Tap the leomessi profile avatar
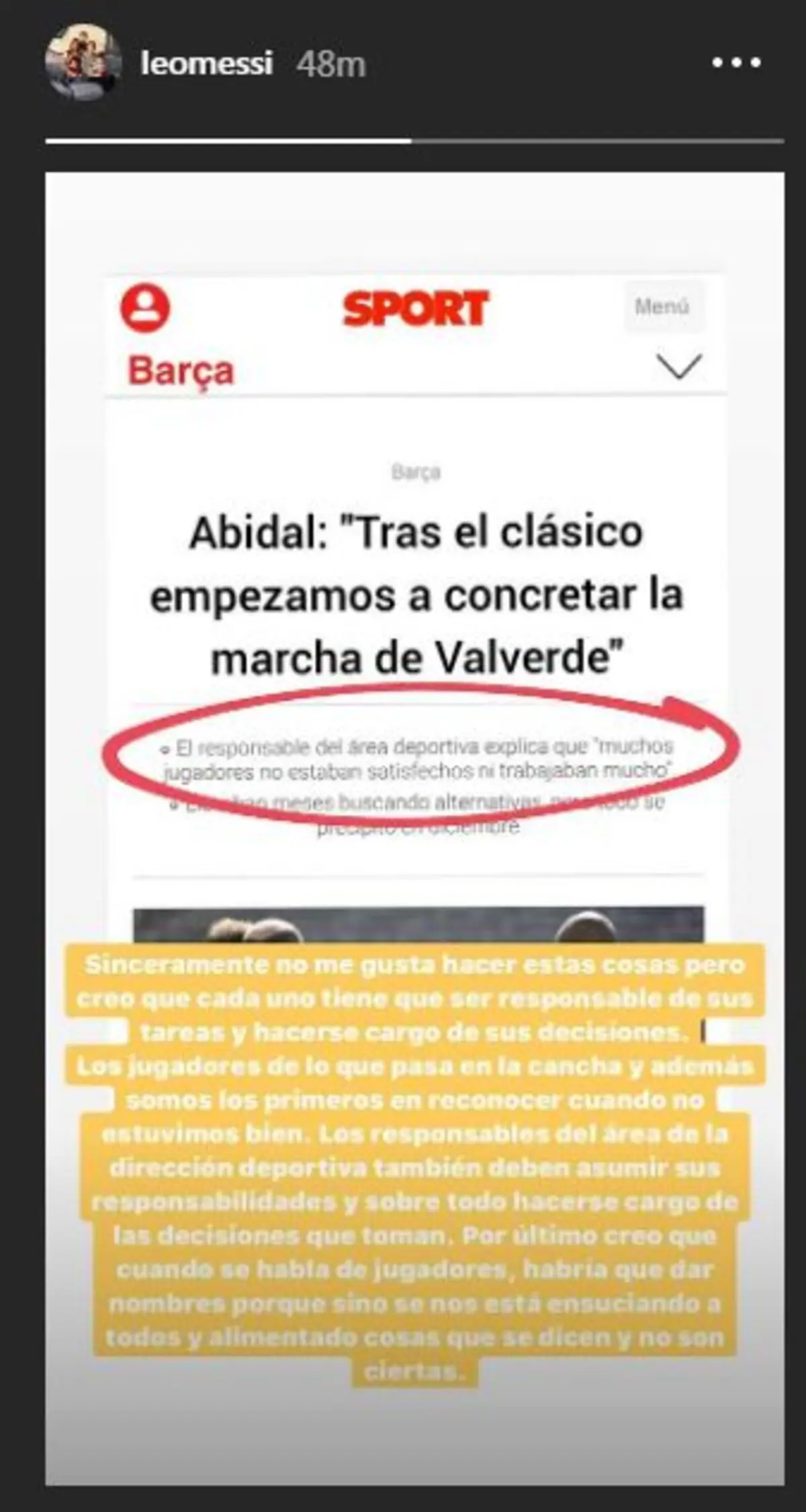Image resolution: width=806 pixels, height=1512 pixels. [83, 62]
